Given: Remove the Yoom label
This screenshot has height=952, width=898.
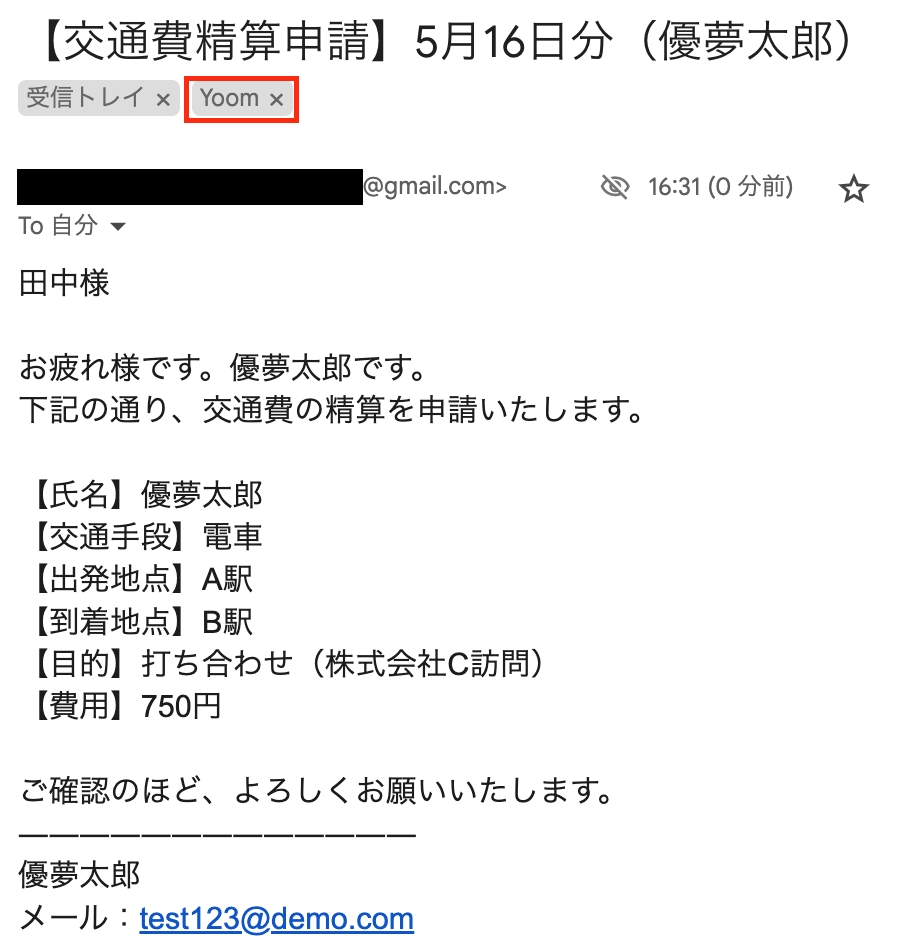Looking at the screenshot, I should [277, 99].
